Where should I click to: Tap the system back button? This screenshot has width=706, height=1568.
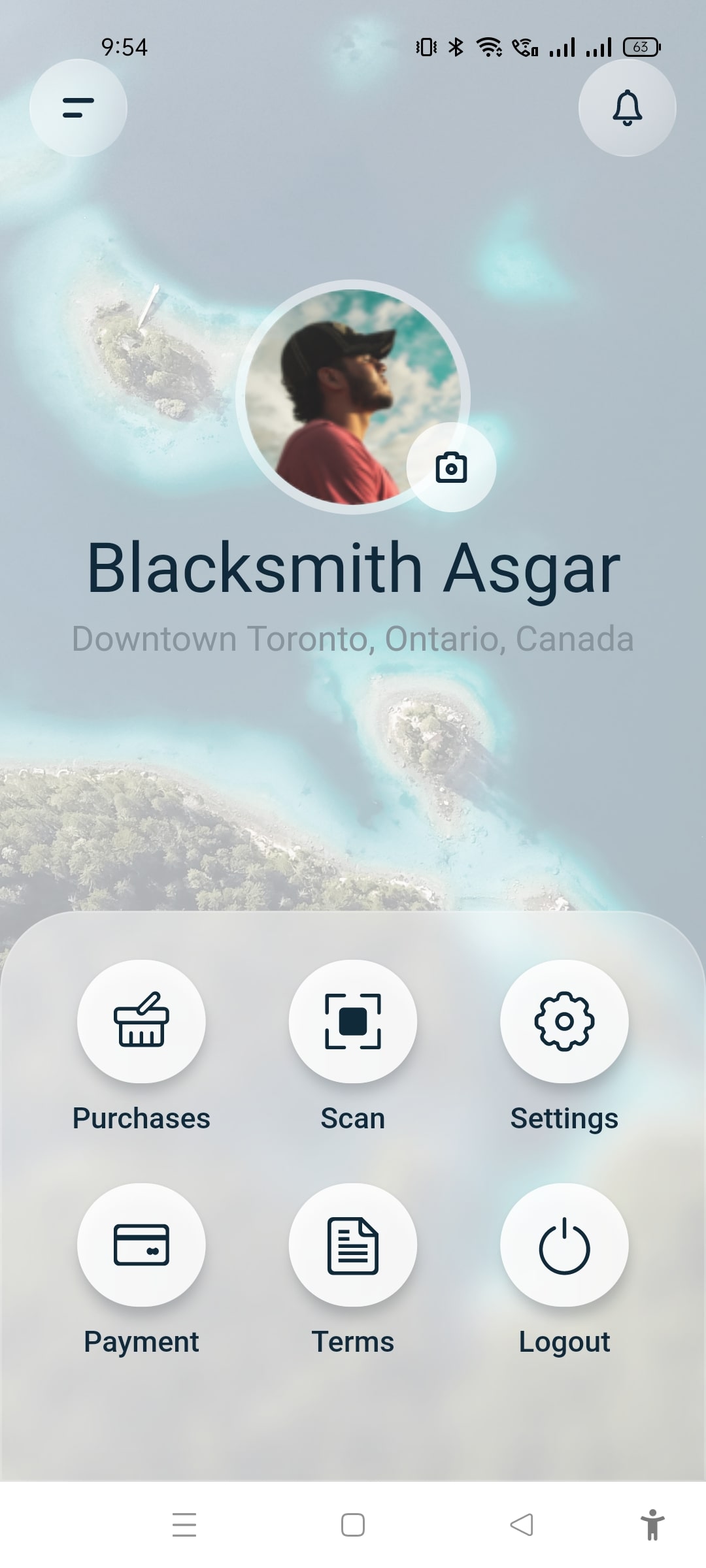click(x=522, y=1525)
